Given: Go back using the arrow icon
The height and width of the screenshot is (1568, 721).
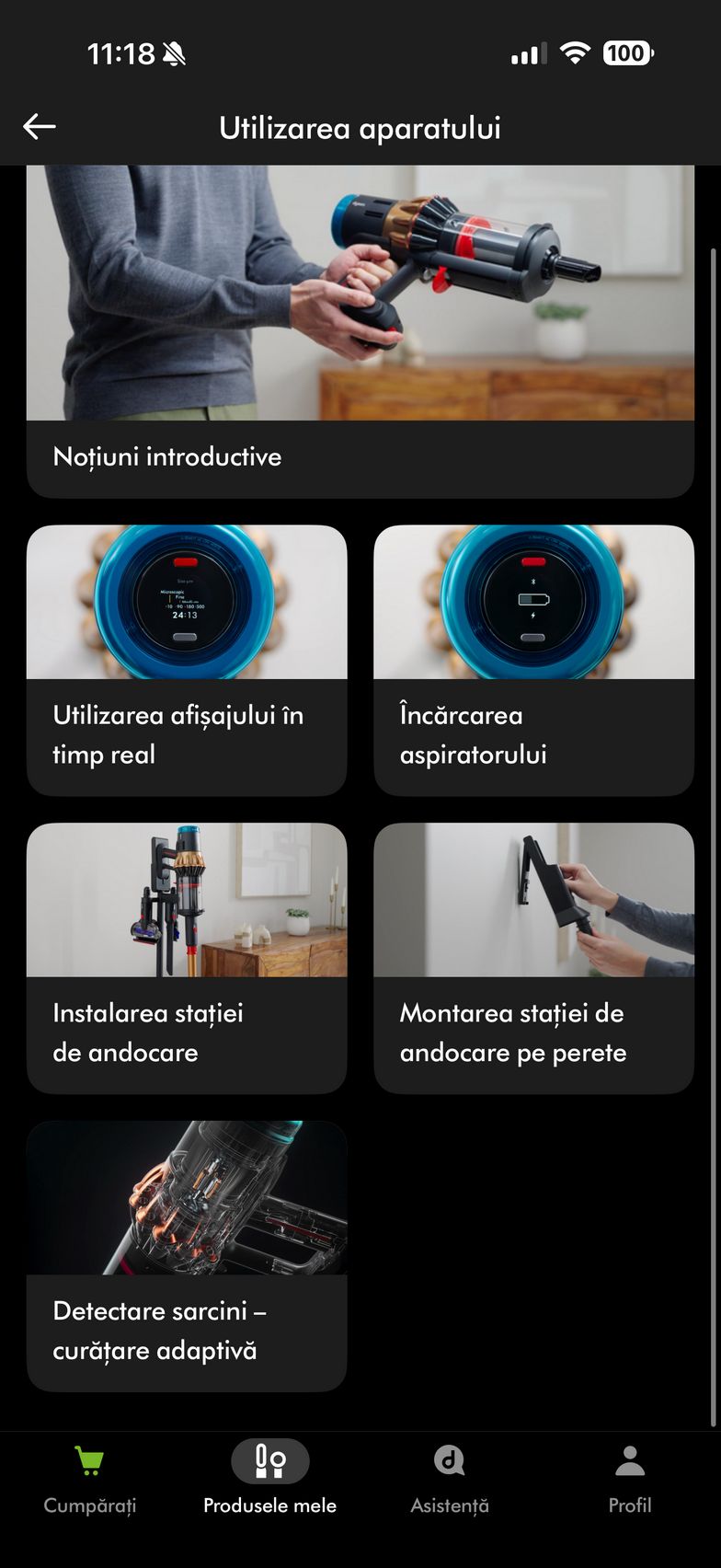Looking at the screenshot, I should pyautogui.click(x=40, y=127).
